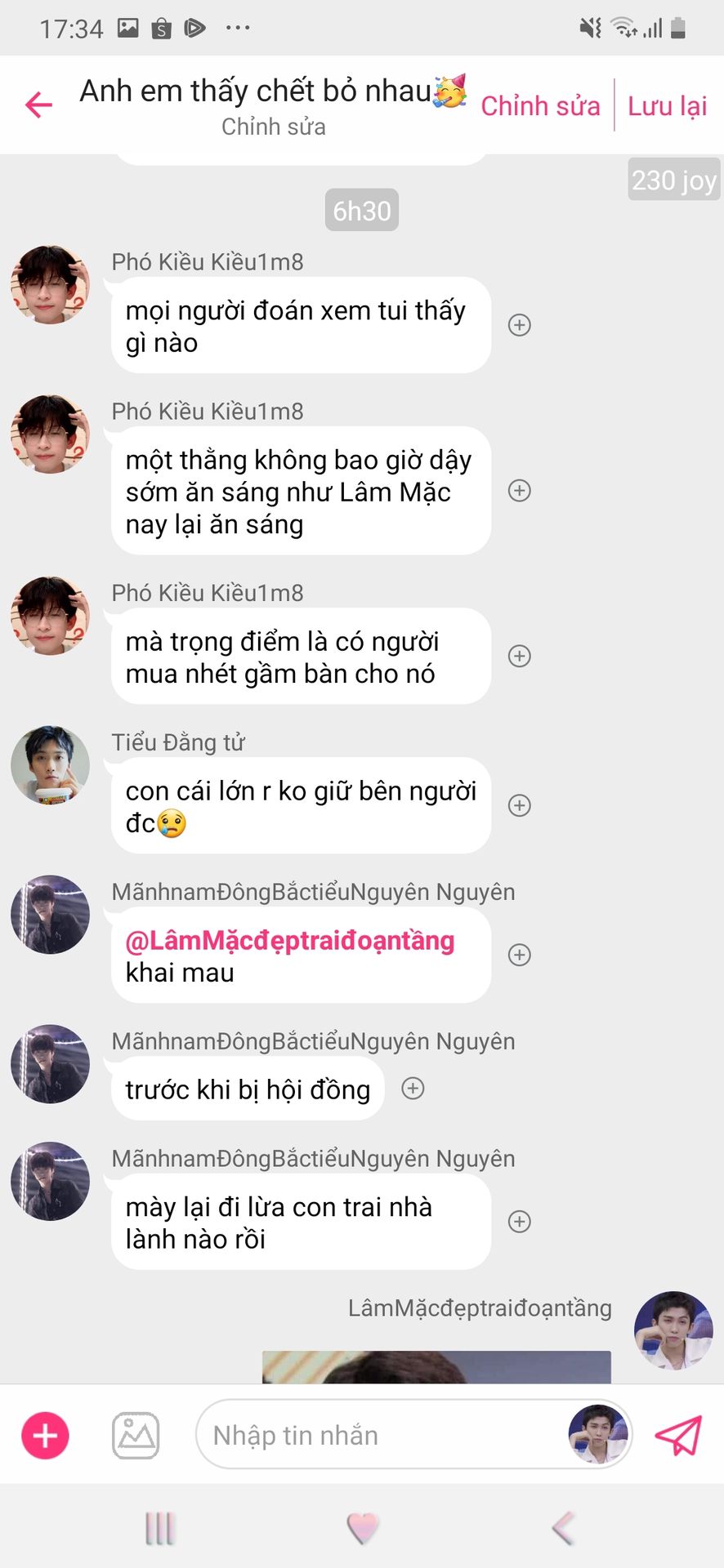Send the message with paper plane icon
The image size is (724, 1568).
[678, 1435]
